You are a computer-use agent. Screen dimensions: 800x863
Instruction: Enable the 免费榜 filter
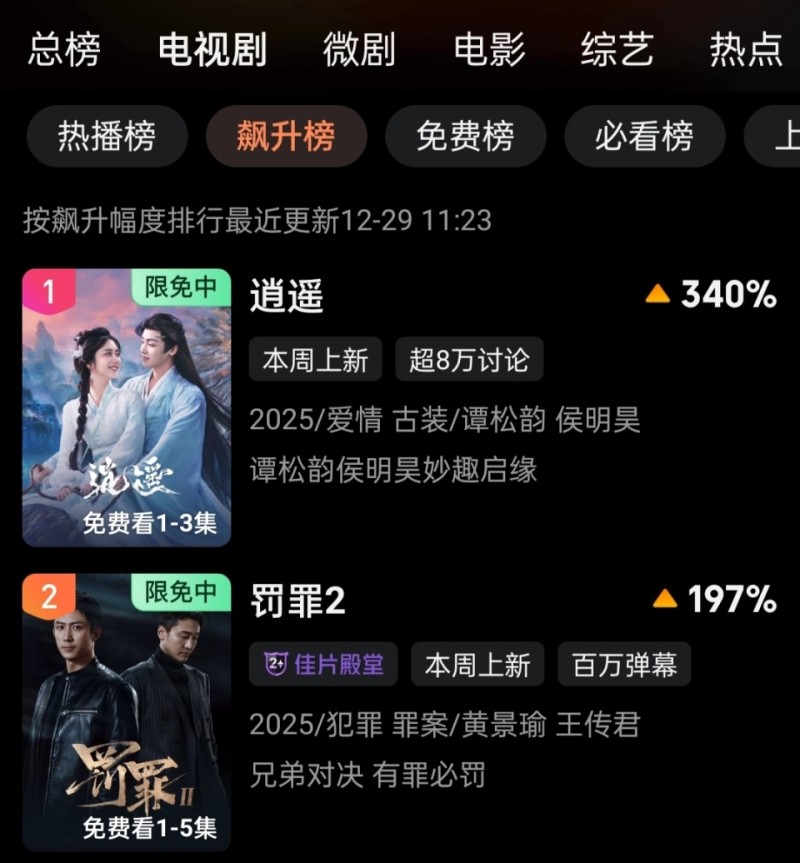click(x=465, y=137)
